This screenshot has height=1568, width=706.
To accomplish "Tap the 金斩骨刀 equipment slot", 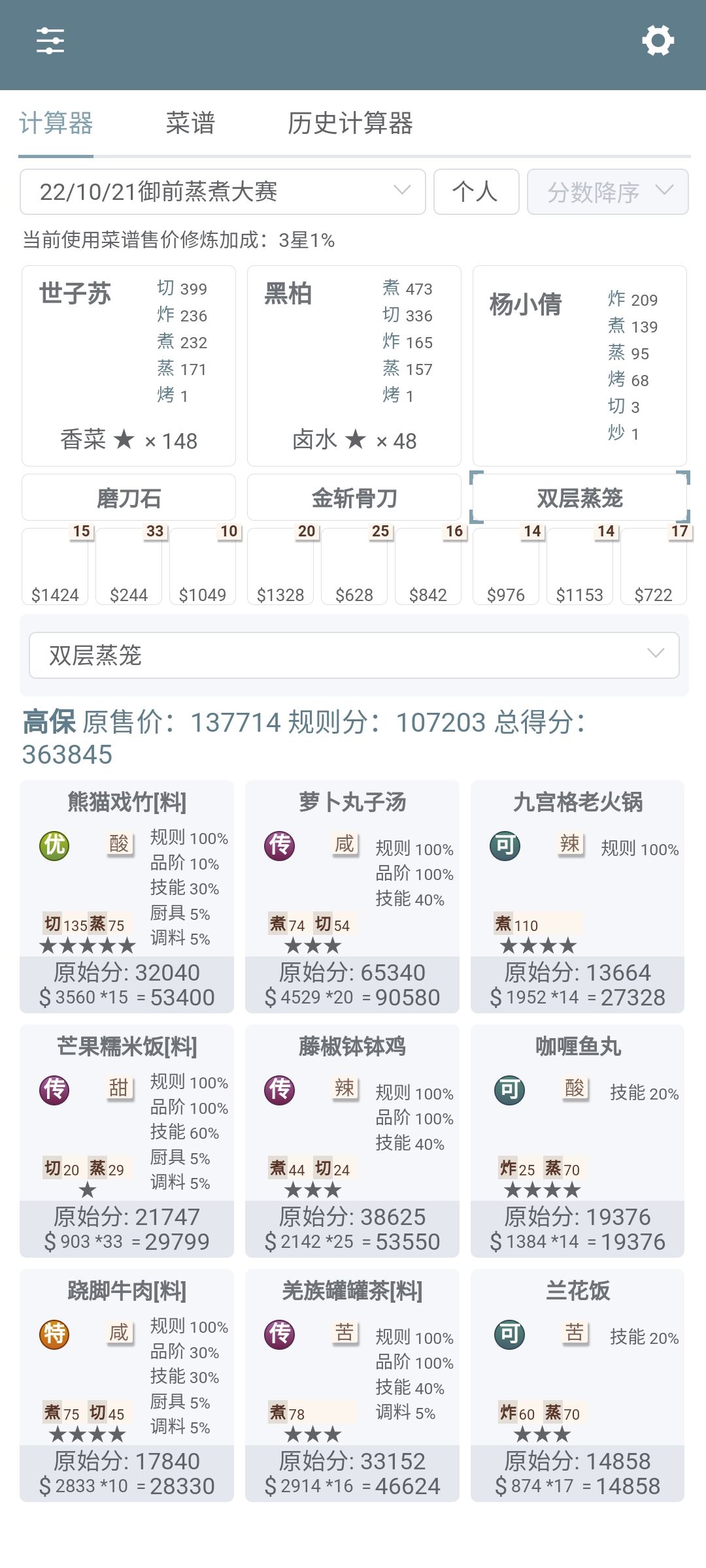I will [354, 498].
